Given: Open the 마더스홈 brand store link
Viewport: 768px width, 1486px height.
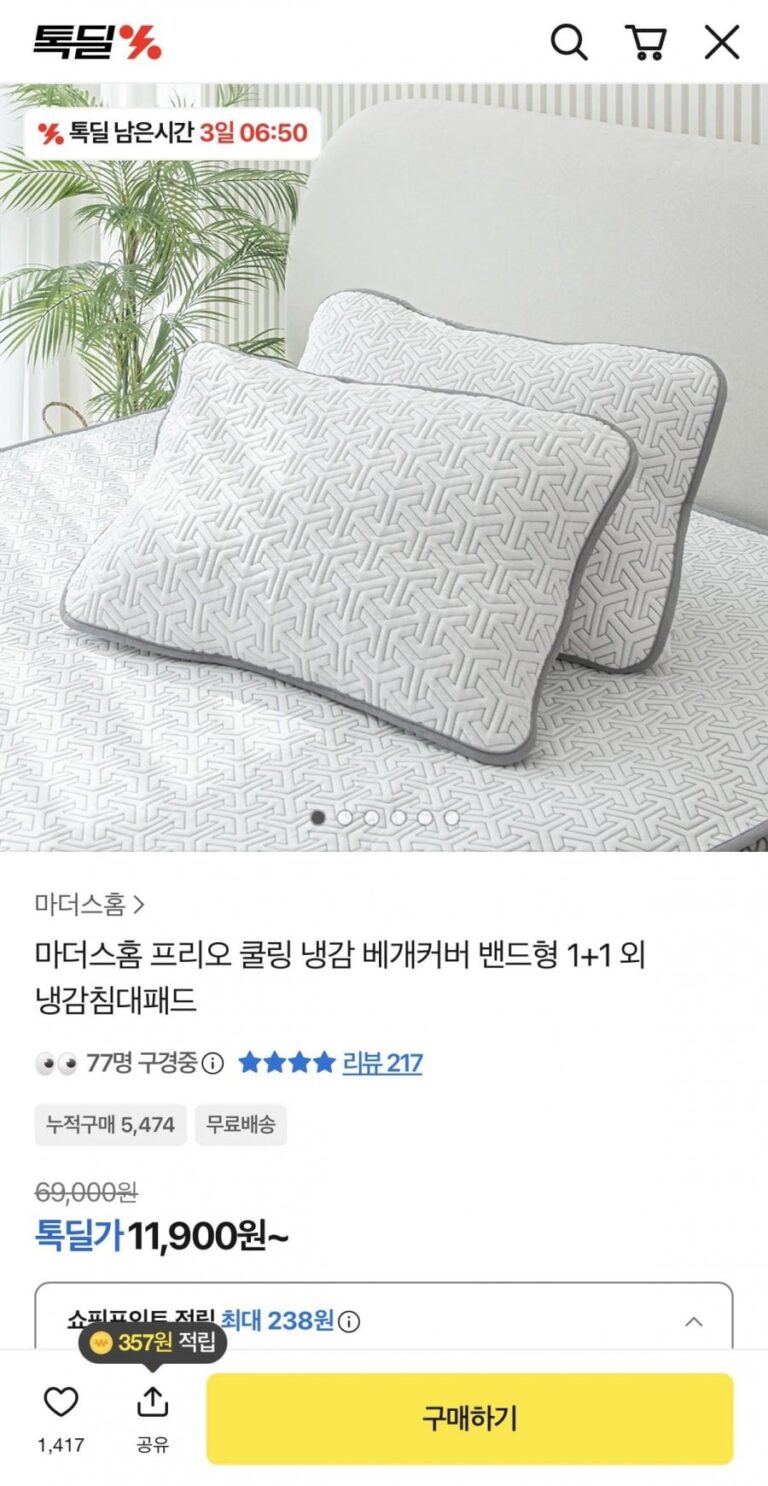Looking at the screenshot, I should point(90,905).
